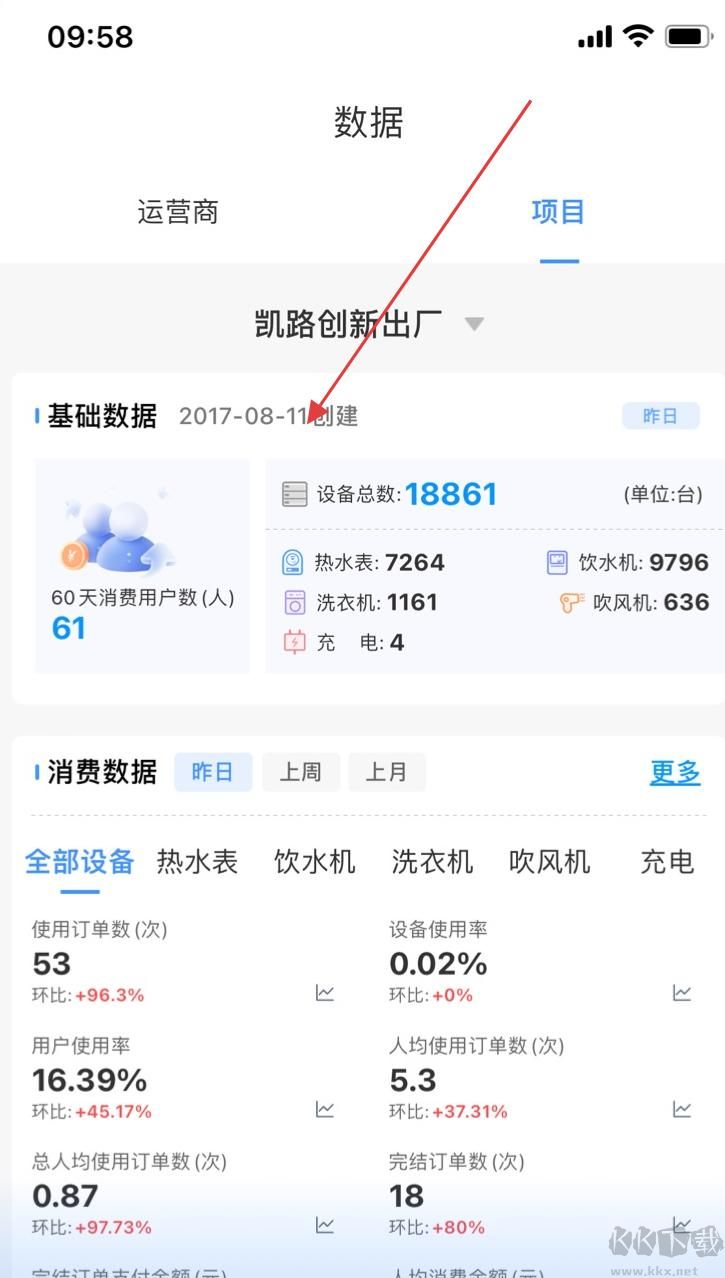The height and width of the screenshot is (1278, 725).
Task: Tap the Wi-Fi status bar icon
Action: [637, 36]
